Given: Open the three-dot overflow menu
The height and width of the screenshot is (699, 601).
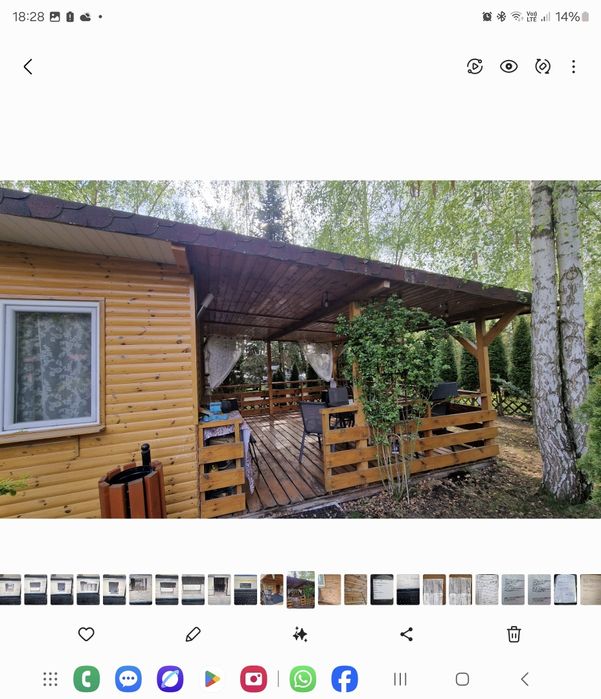Looking at the screenshot, I should [x=573, y=67].
